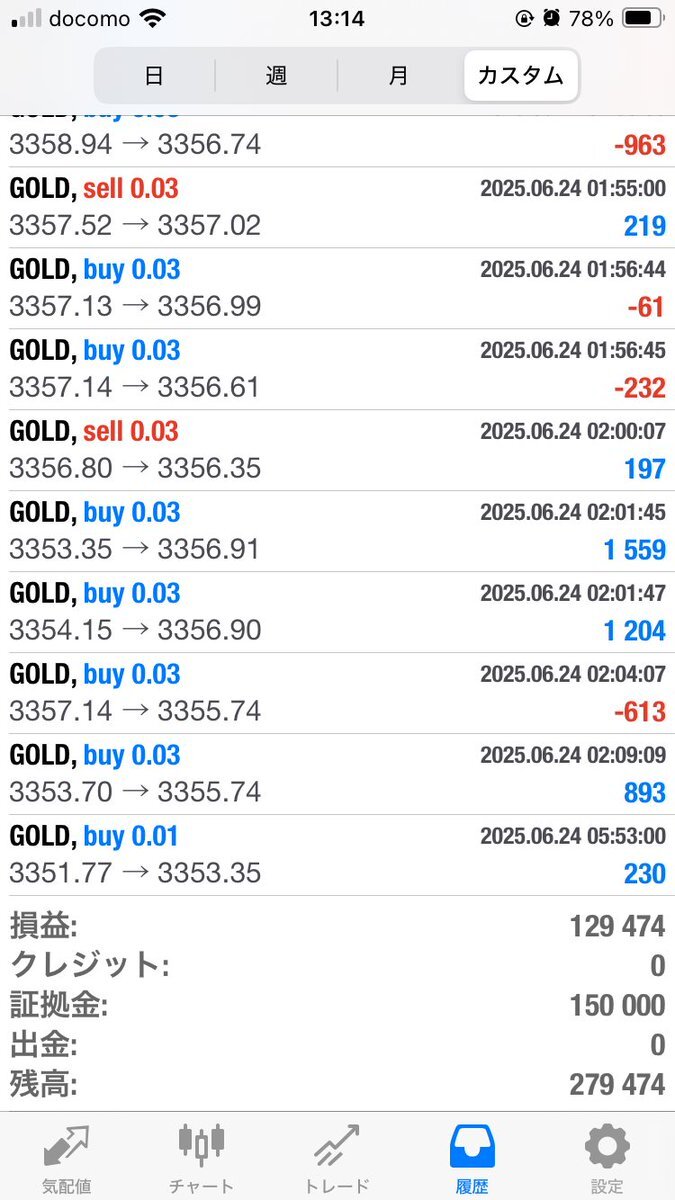Image resolution: width=675 pixels, height=1200 pixels.
Task: Open the 設定 settings tab
Action: (607, 1159)
